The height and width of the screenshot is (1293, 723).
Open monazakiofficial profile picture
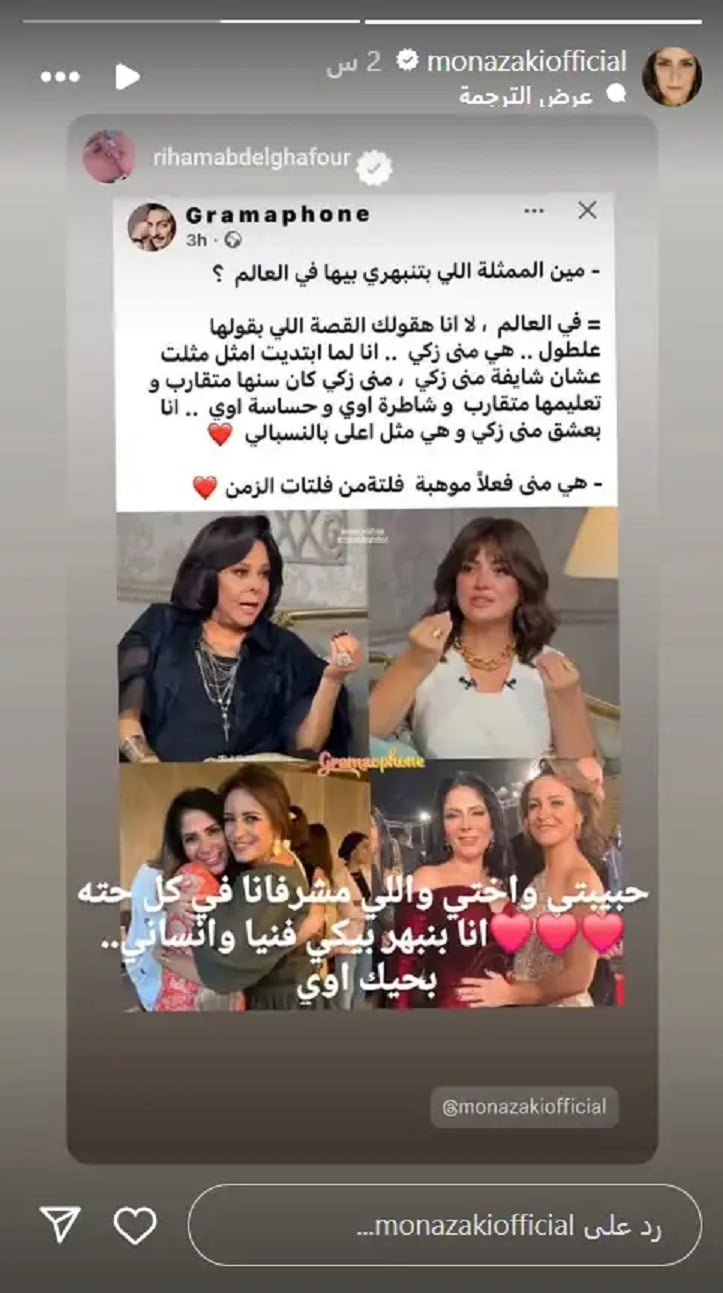(670, 76)
